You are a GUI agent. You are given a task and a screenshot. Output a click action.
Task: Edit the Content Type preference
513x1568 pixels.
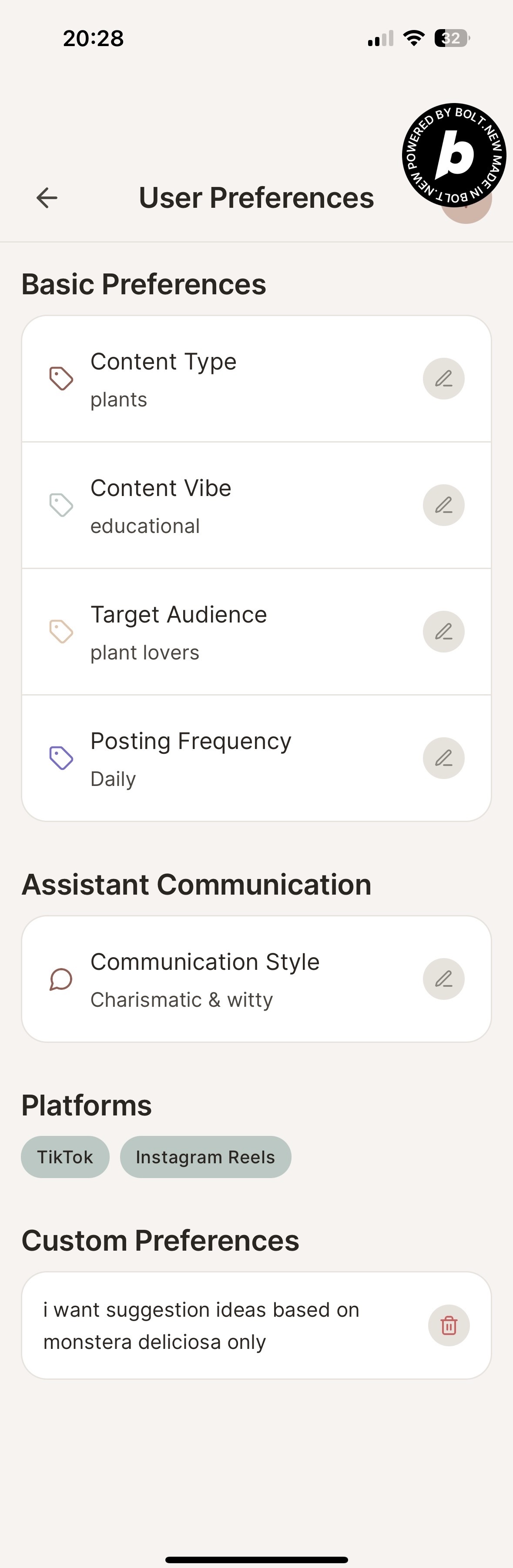[x=443, y=379]
